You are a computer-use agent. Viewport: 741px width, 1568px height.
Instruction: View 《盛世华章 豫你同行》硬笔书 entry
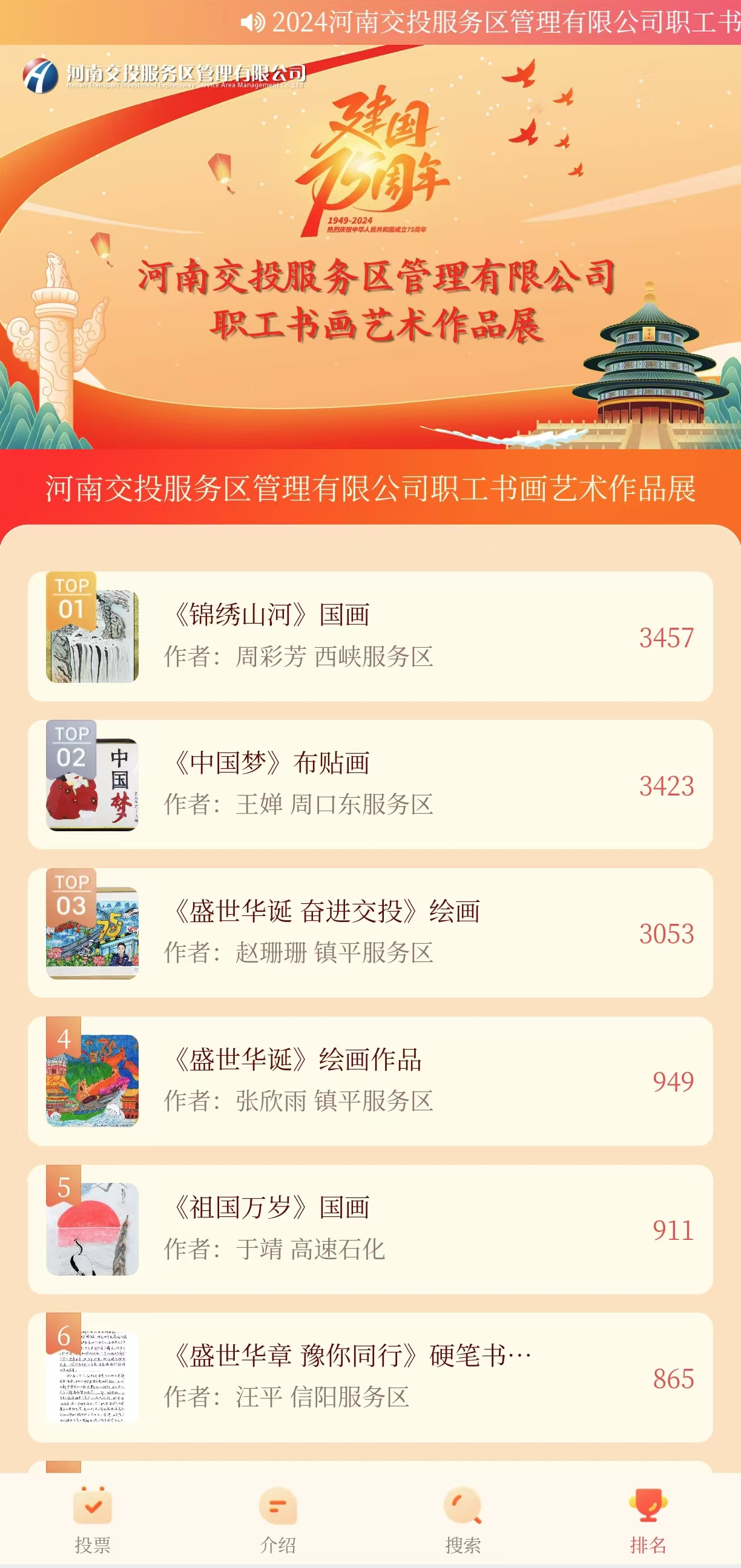(x=370, y=1377)
